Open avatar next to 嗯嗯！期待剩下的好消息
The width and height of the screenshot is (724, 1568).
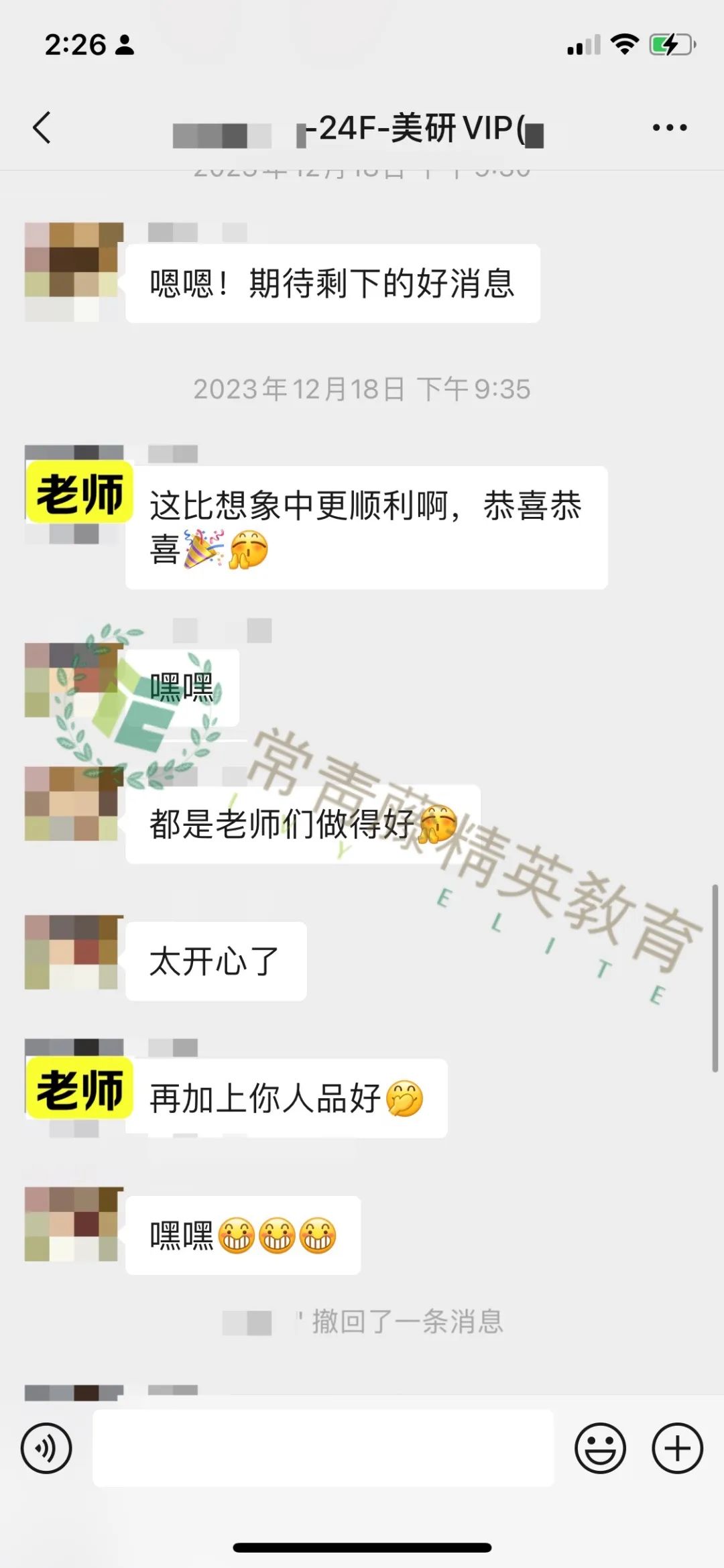74,272
